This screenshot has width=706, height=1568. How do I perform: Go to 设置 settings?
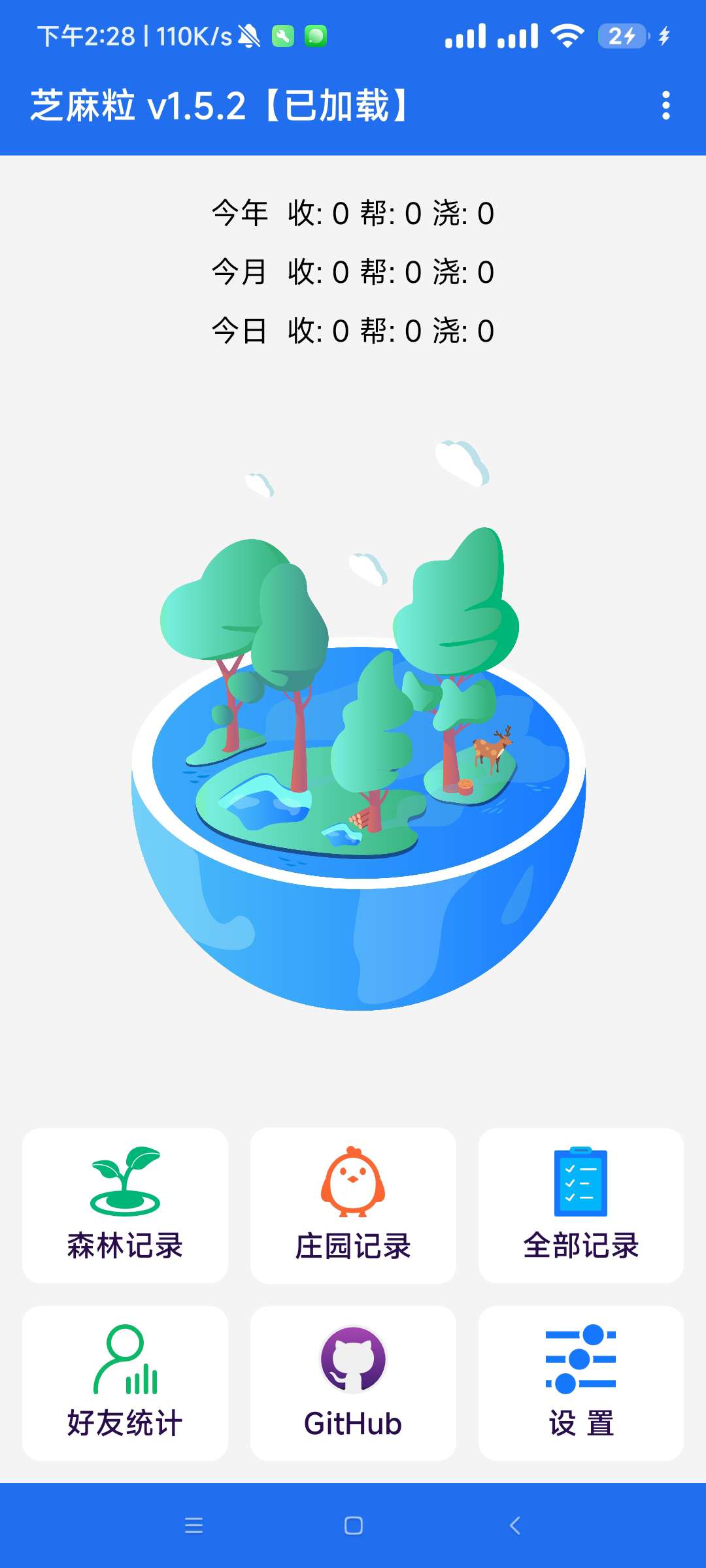click(x=580, y=1383)
